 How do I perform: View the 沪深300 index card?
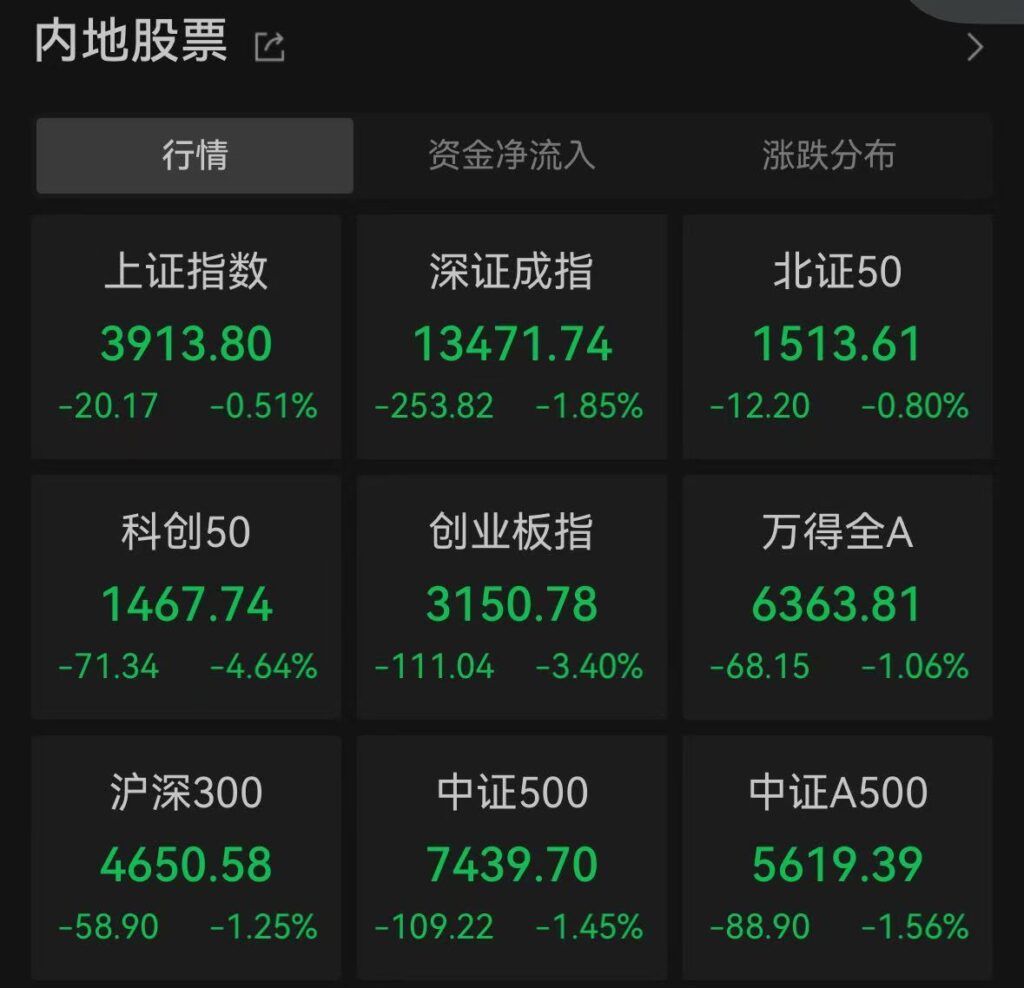[x=187, y=858]
